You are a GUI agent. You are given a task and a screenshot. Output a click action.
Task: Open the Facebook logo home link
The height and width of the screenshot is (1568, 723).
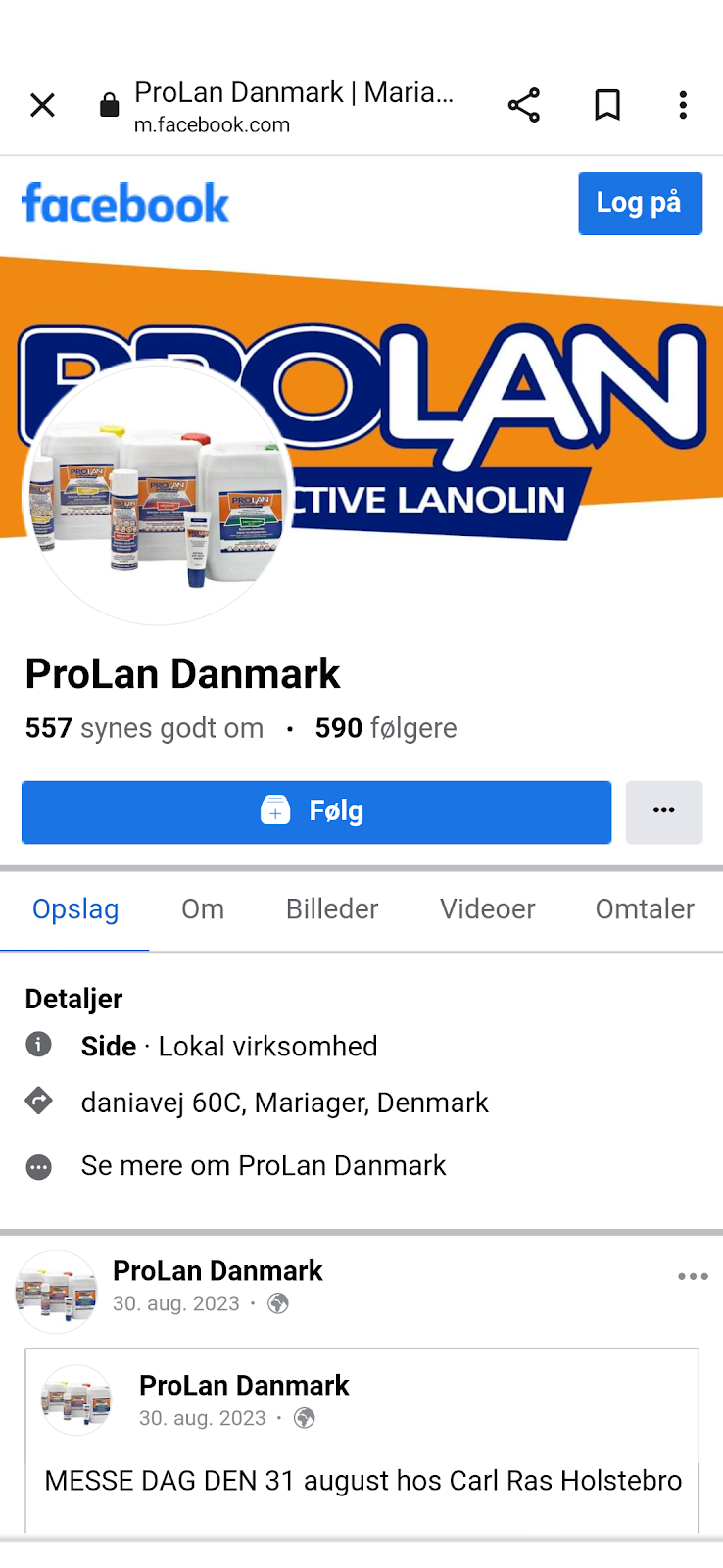(125, 204)
